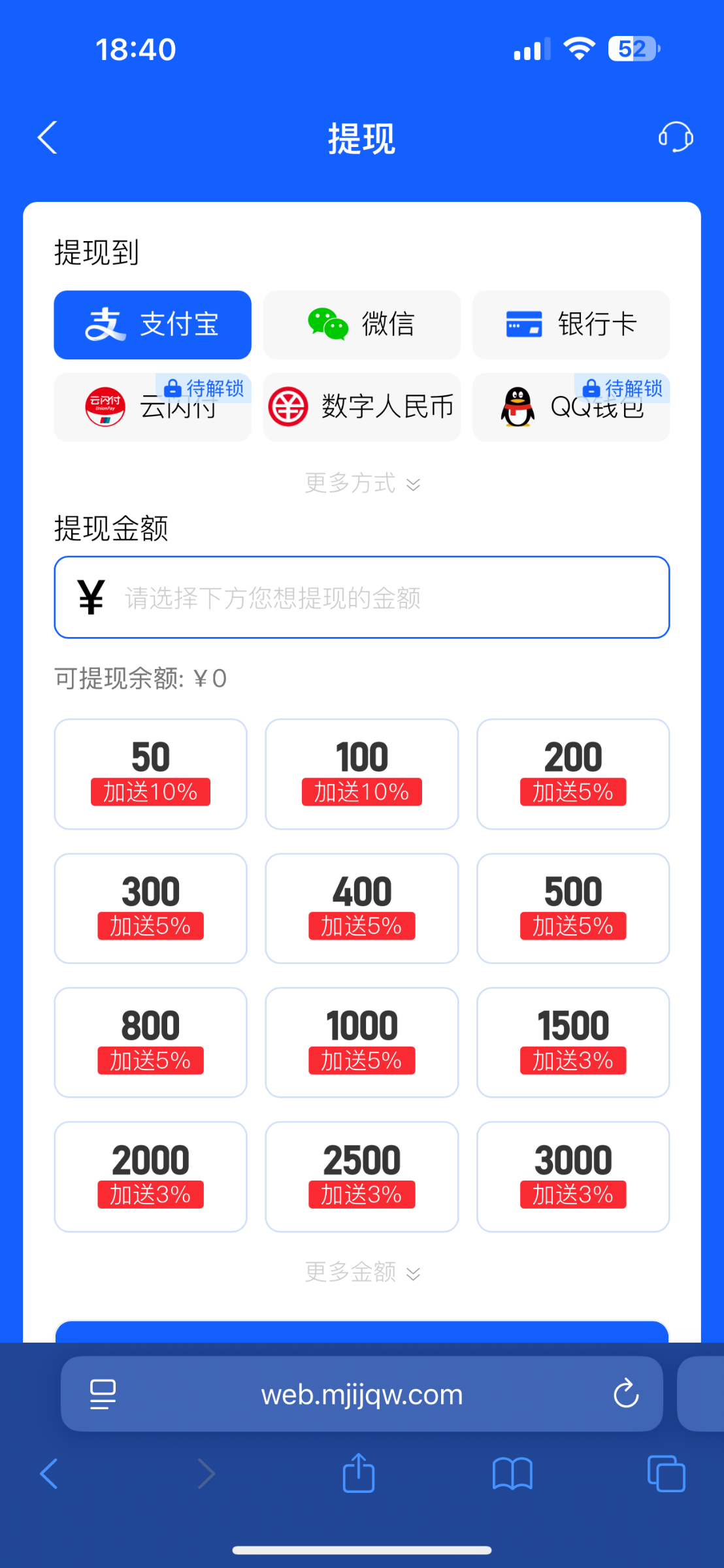
Task: Go back from the 提现 page
Action: (48, 138)
